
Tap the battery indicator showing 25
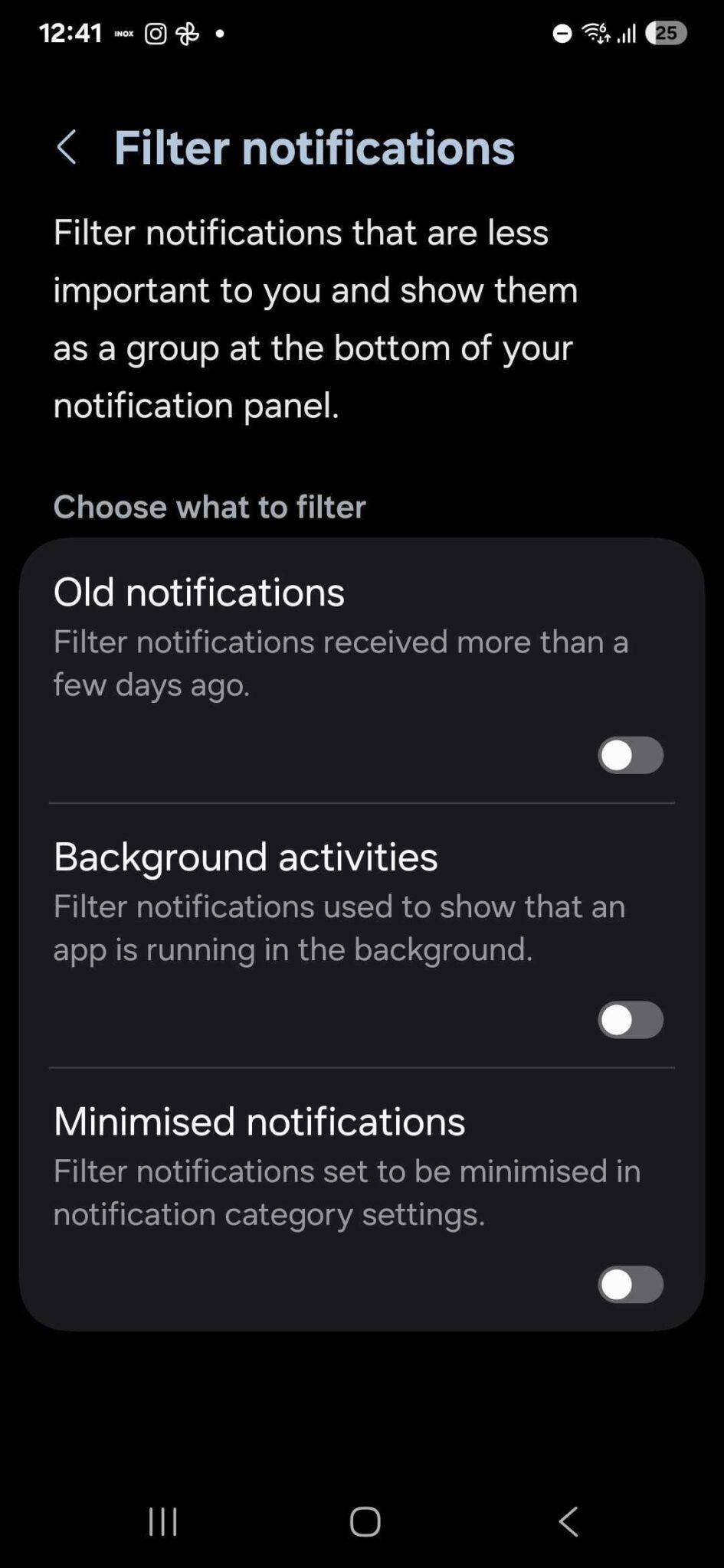[x=667, y=33]
